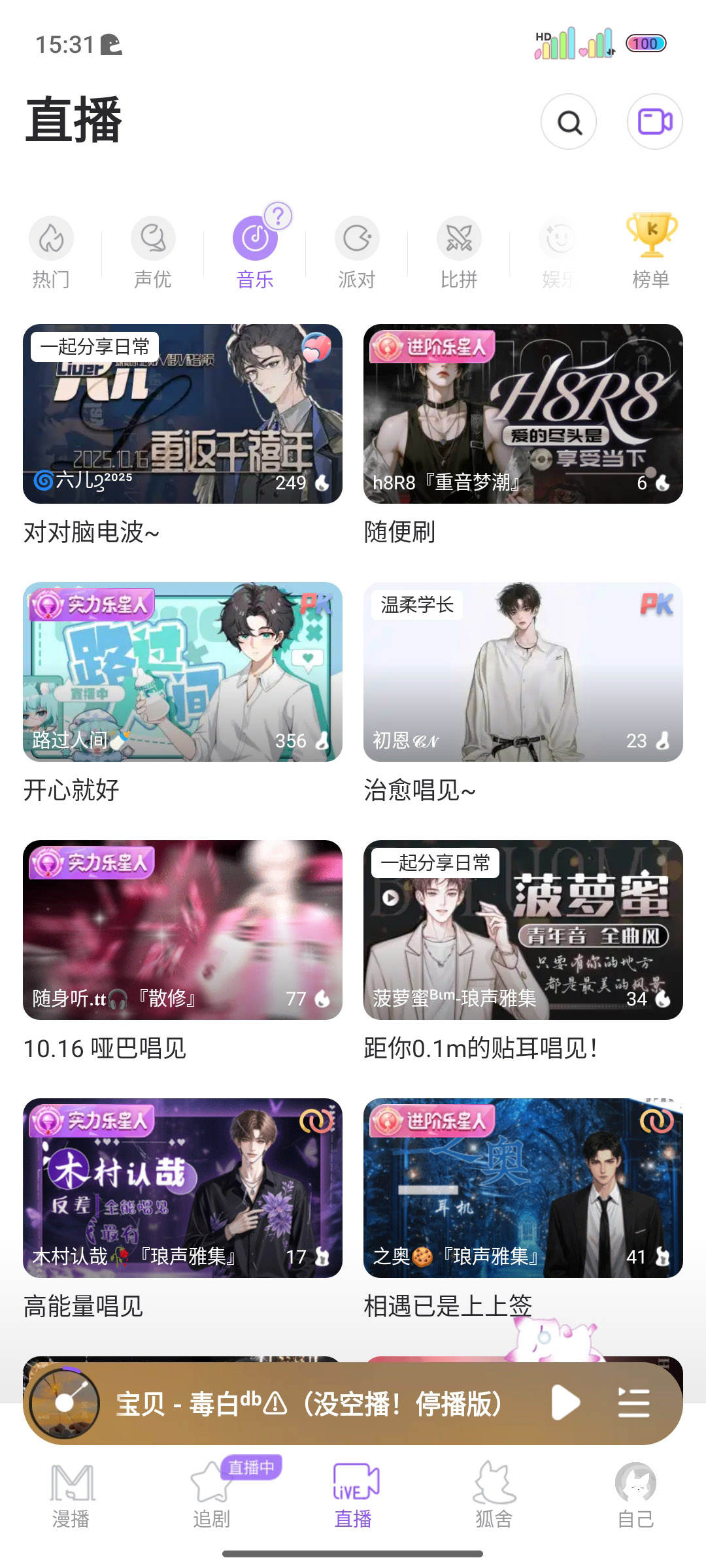
Task: Join the 高能量唱见 live room
Action: pos(182,1188)
